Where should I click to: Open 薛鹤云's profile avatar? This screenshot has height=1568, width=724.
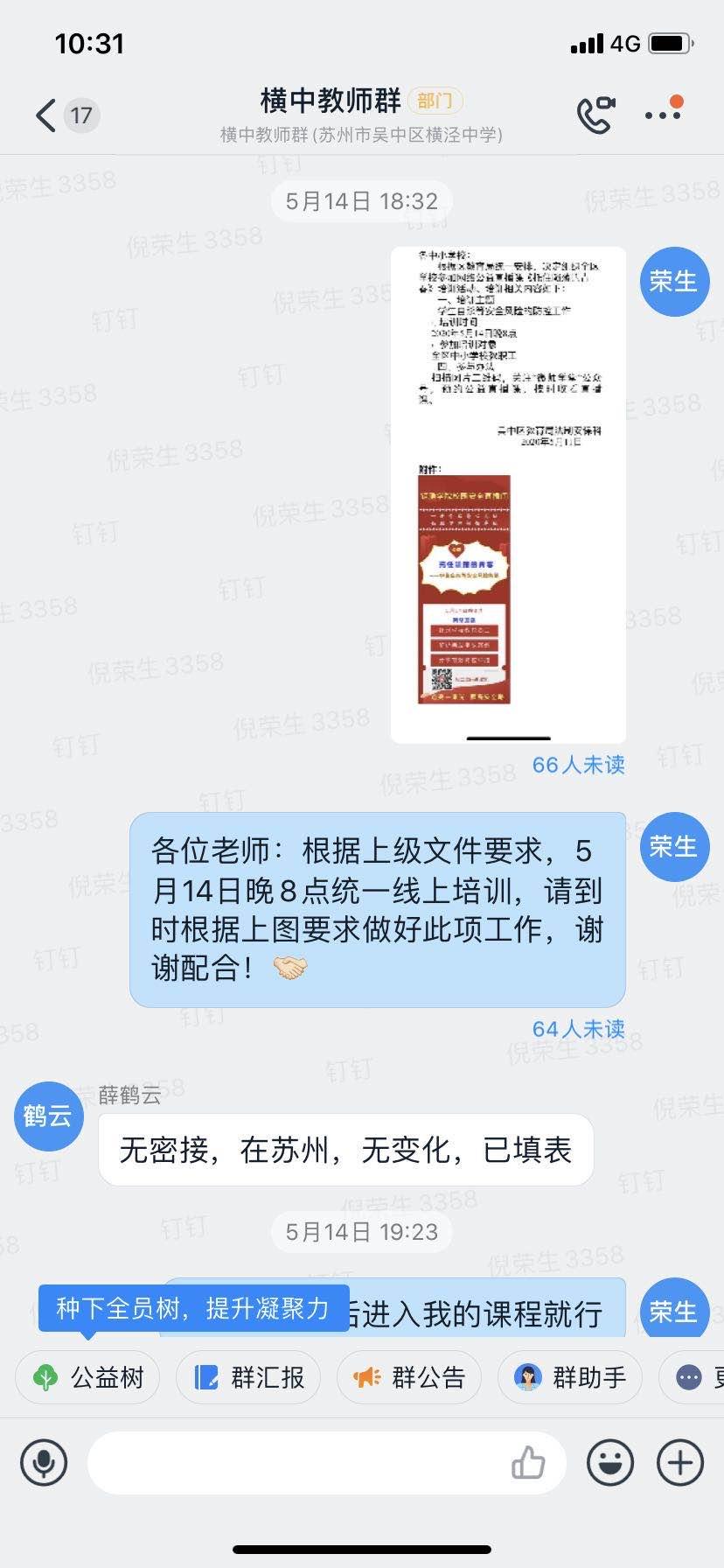[48, 1116]
